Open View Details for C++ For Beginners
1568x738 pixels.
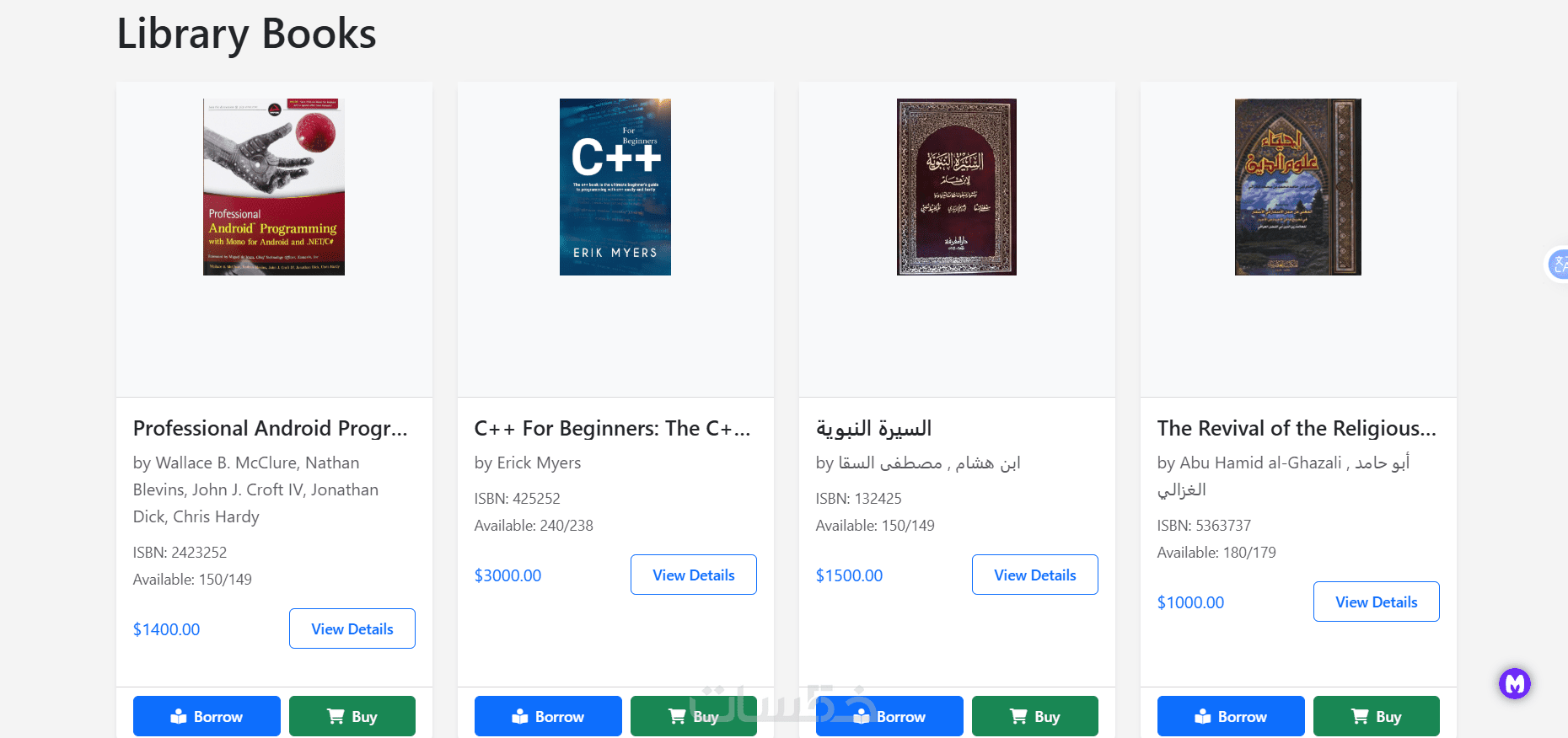pos(693,575)
